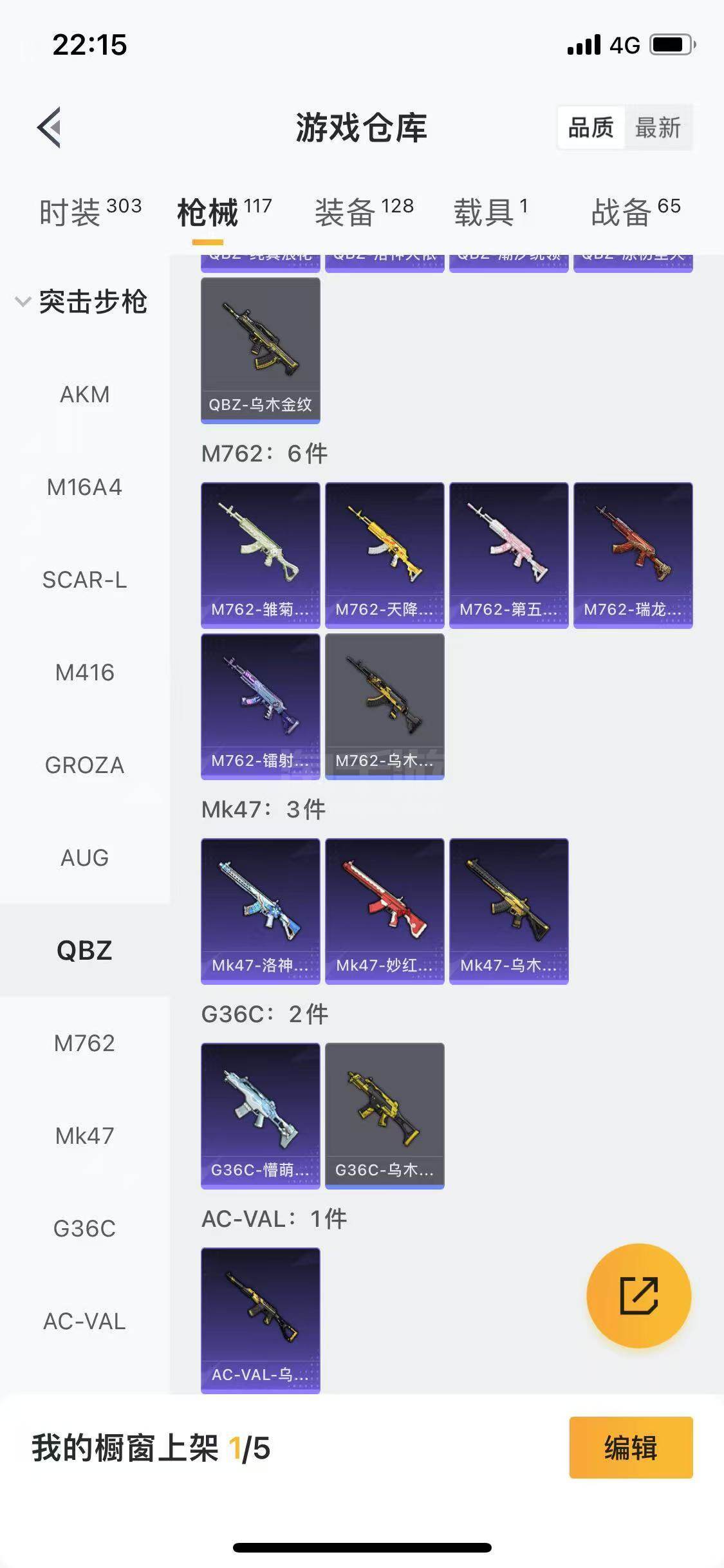Tap the 编辑 button
Screen dimensions: 724x1568
(631, 1448)
